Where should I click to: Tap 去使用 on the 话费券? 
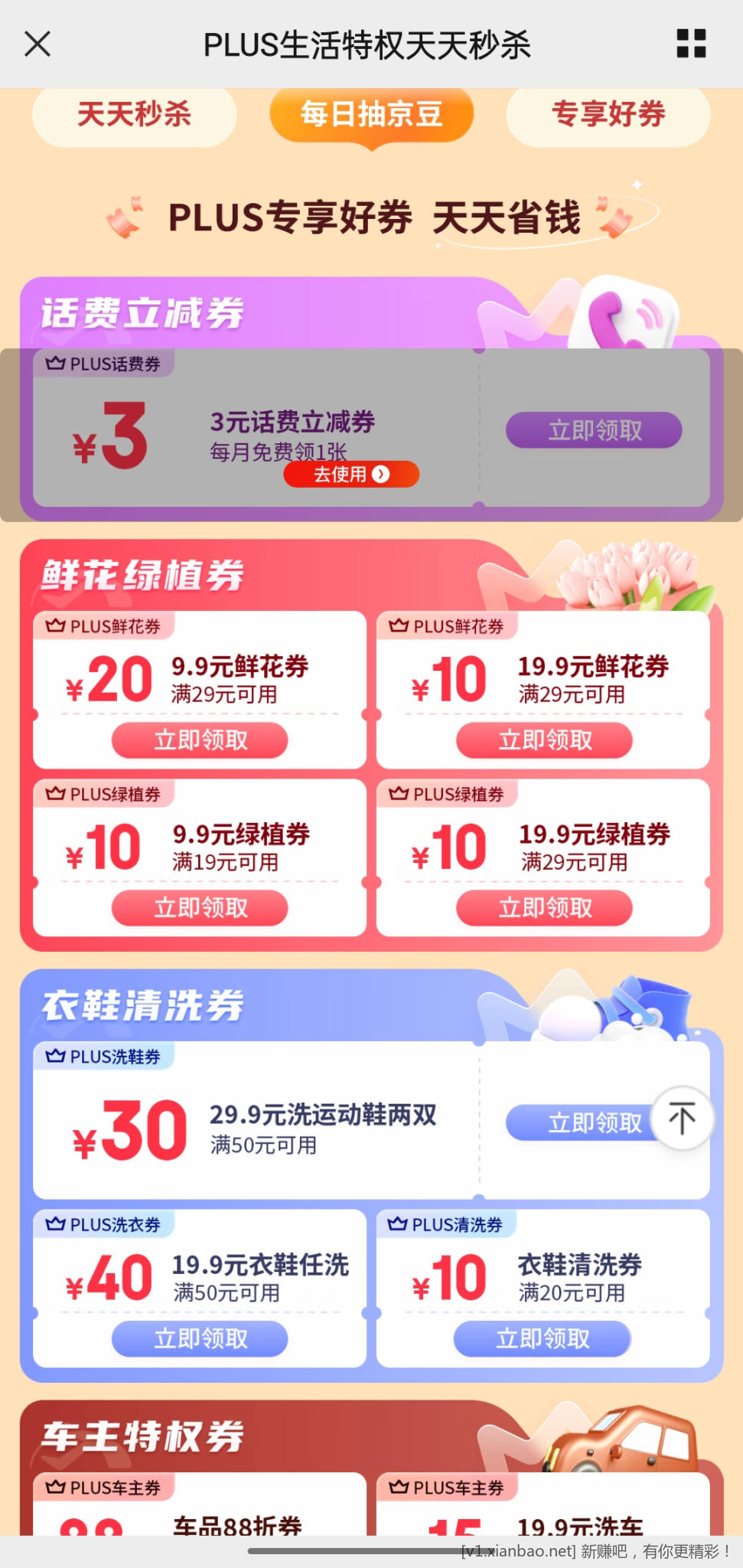click(351, 475)
